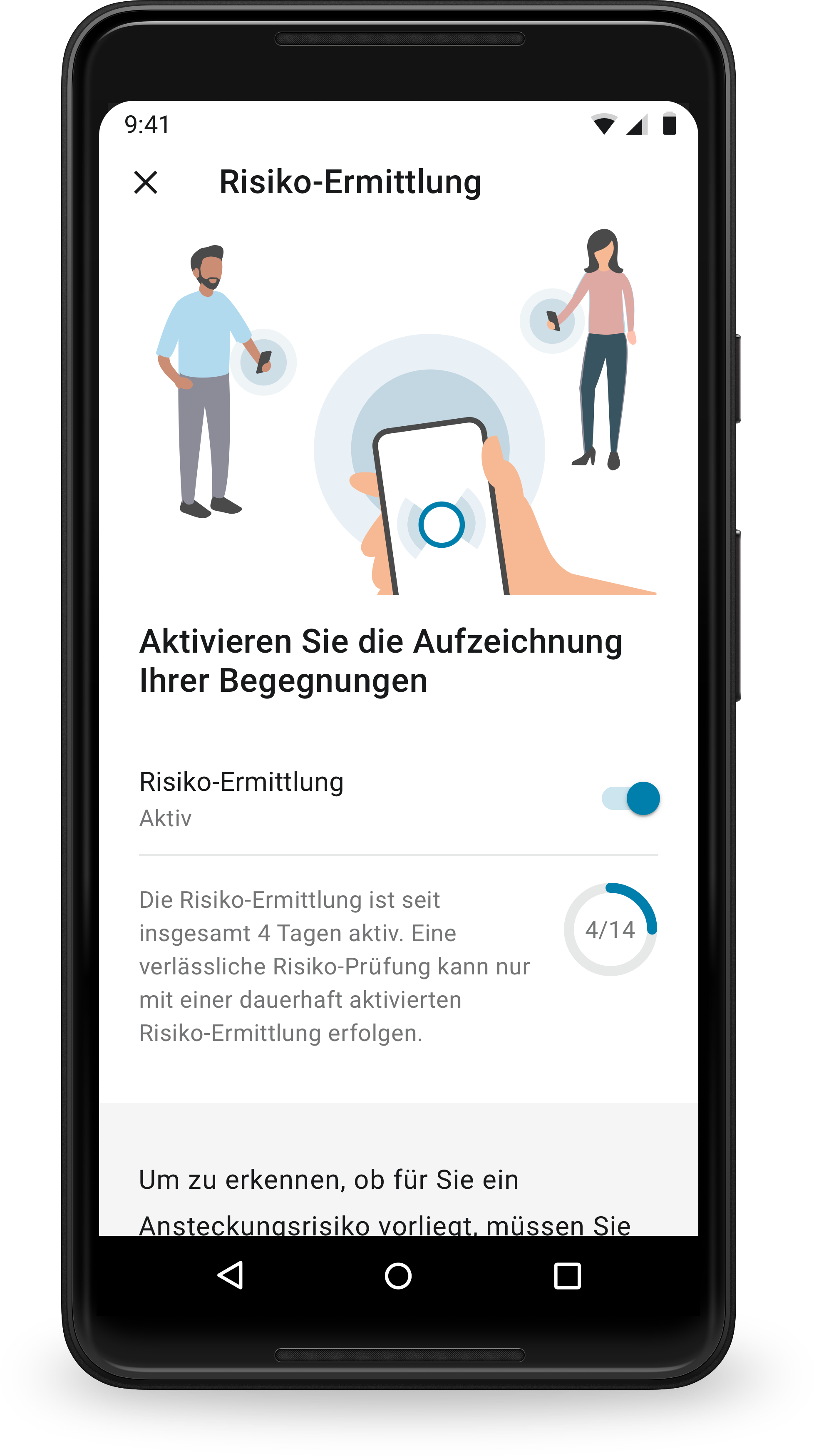The image size is (814, 1456).
Task: Close the Risiko-Ermittlung screen
Action: (x=146, y=183)
